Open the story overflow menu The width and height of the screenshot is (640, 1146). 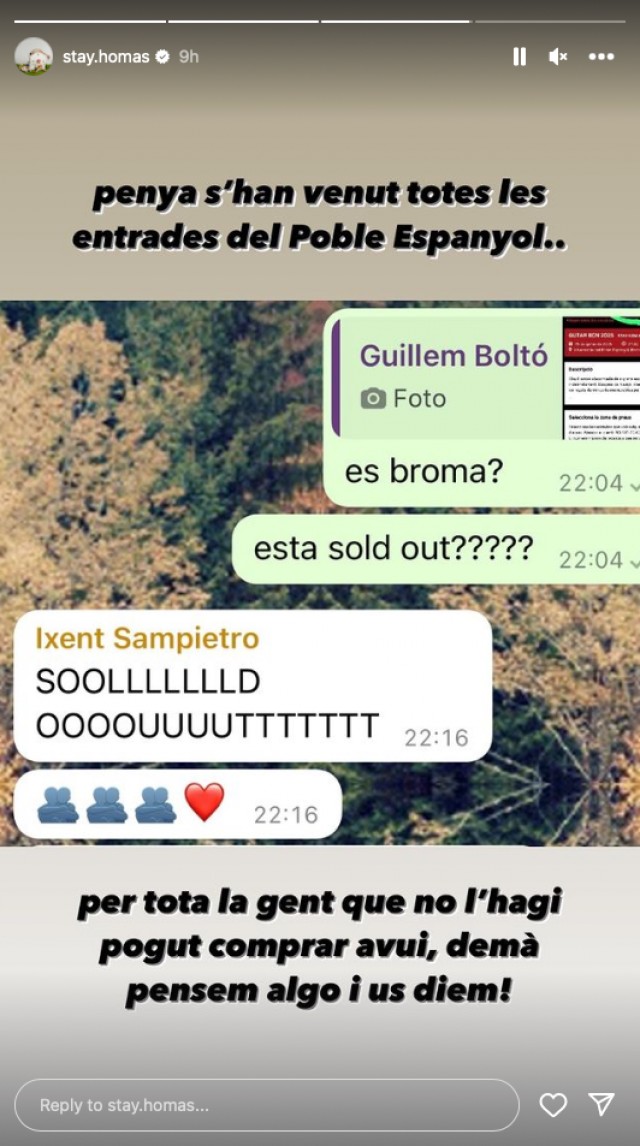pos(601,57)
